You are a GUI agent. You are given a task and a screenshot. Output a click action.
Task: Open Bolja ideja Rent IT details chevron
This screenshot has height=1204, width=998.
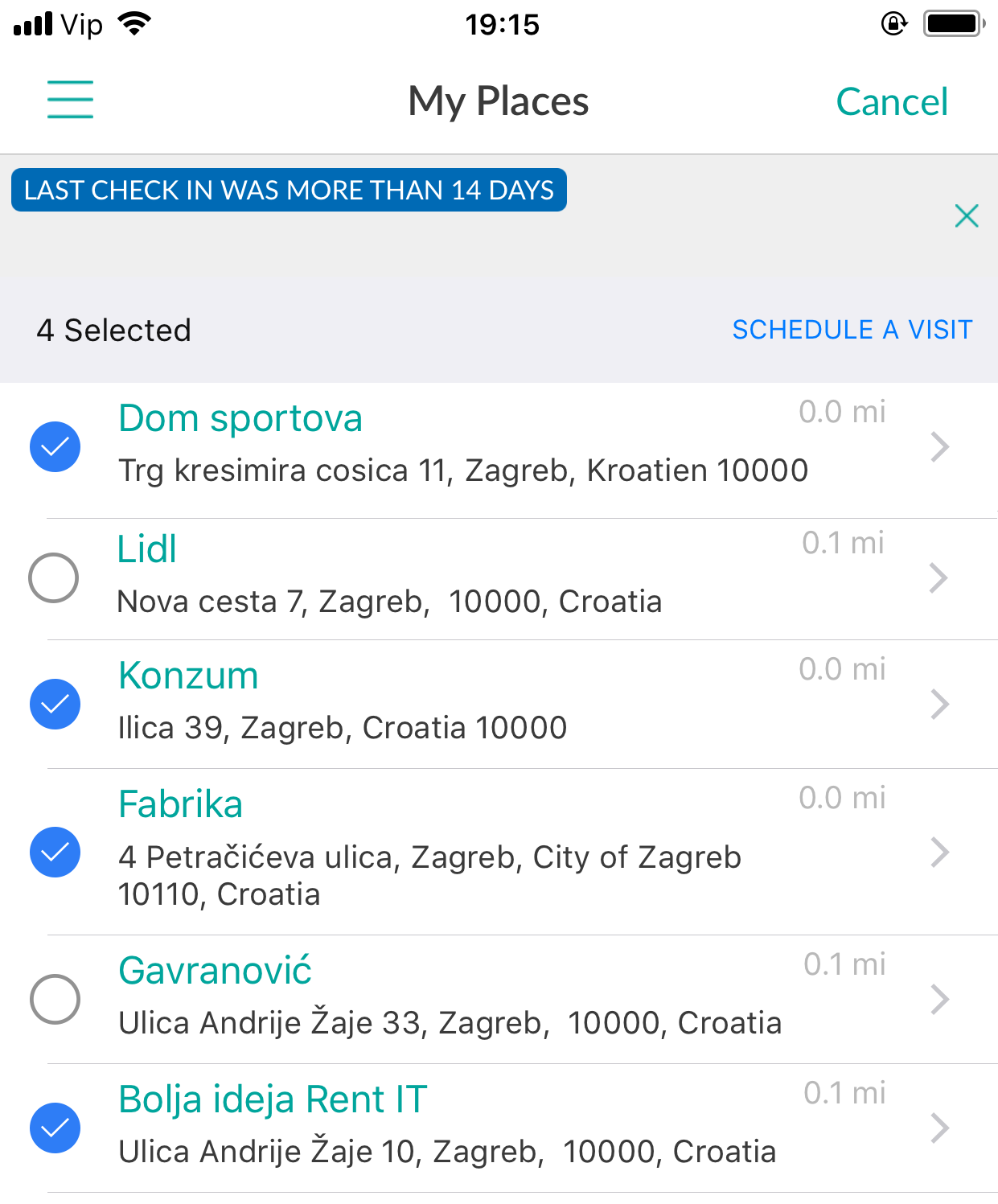point(938,1128)
